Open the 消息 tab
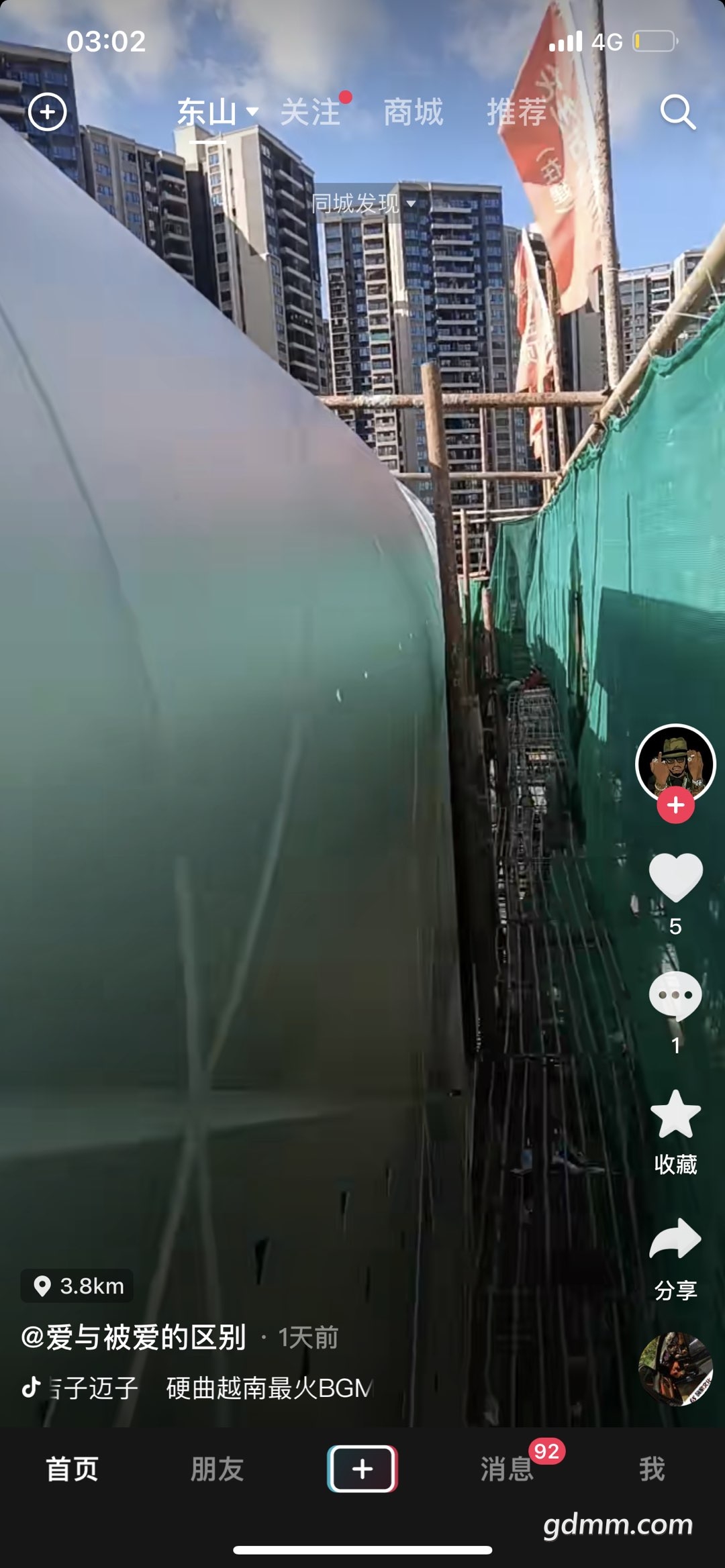This screenshot has height=1568, width=725. (x=507, y=1469)
